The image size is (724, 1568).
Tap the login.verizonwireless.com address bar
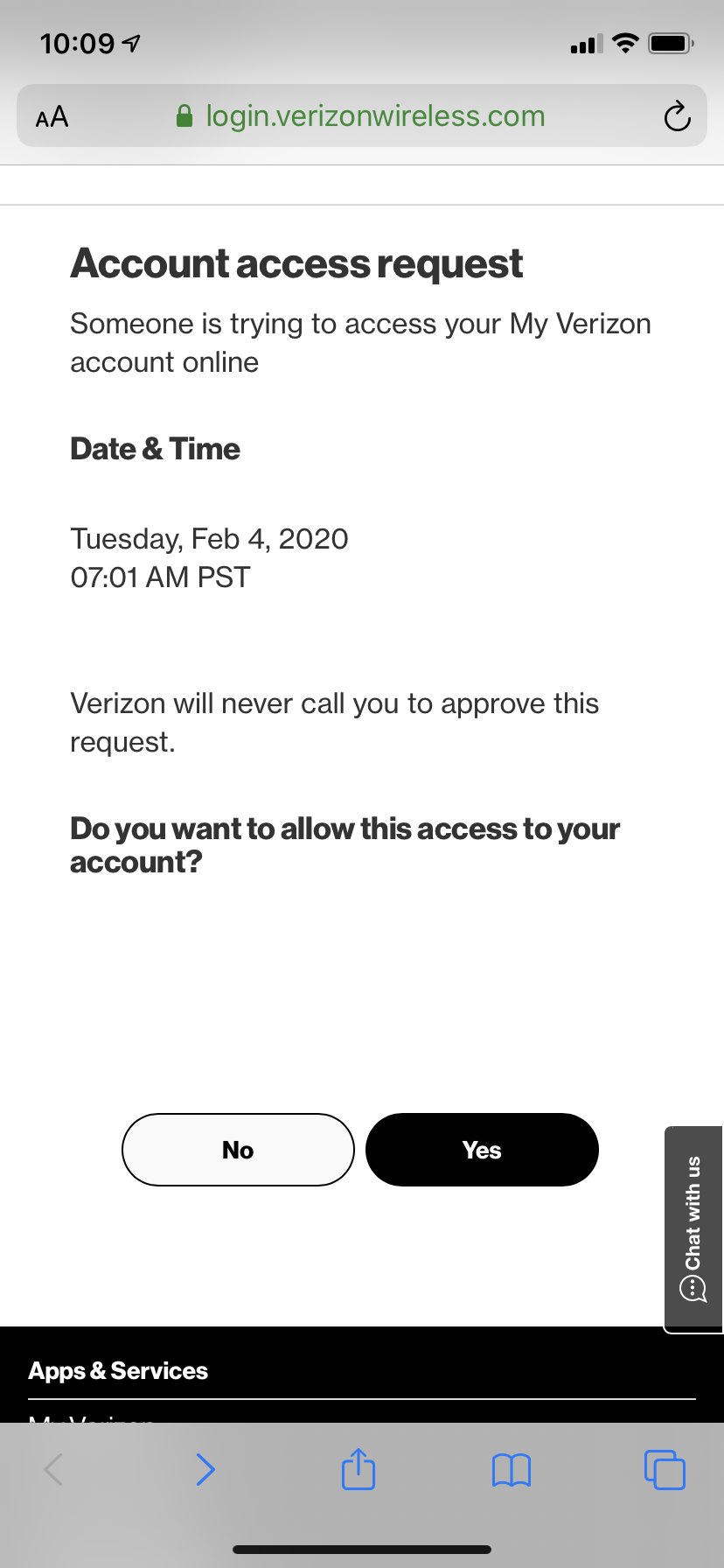(x=362, y=116)
